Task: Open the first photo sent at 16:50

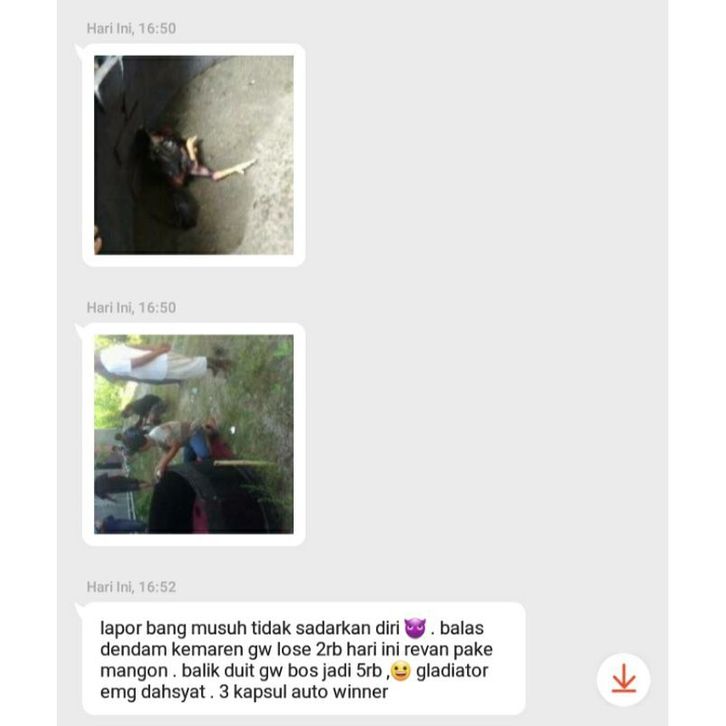Action: 194,155
